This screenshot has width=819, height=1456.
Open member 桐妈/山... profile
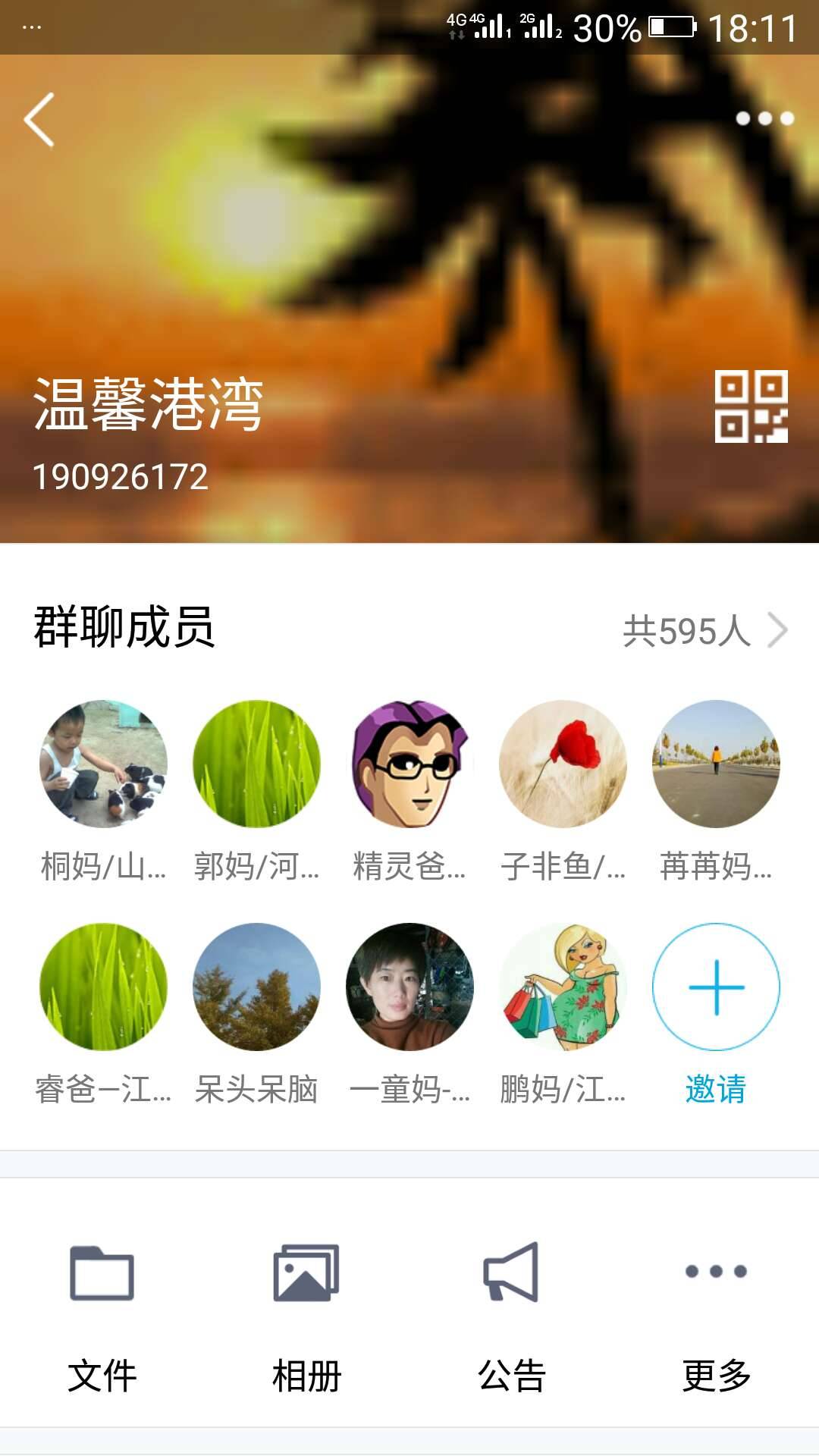point(103,764)
